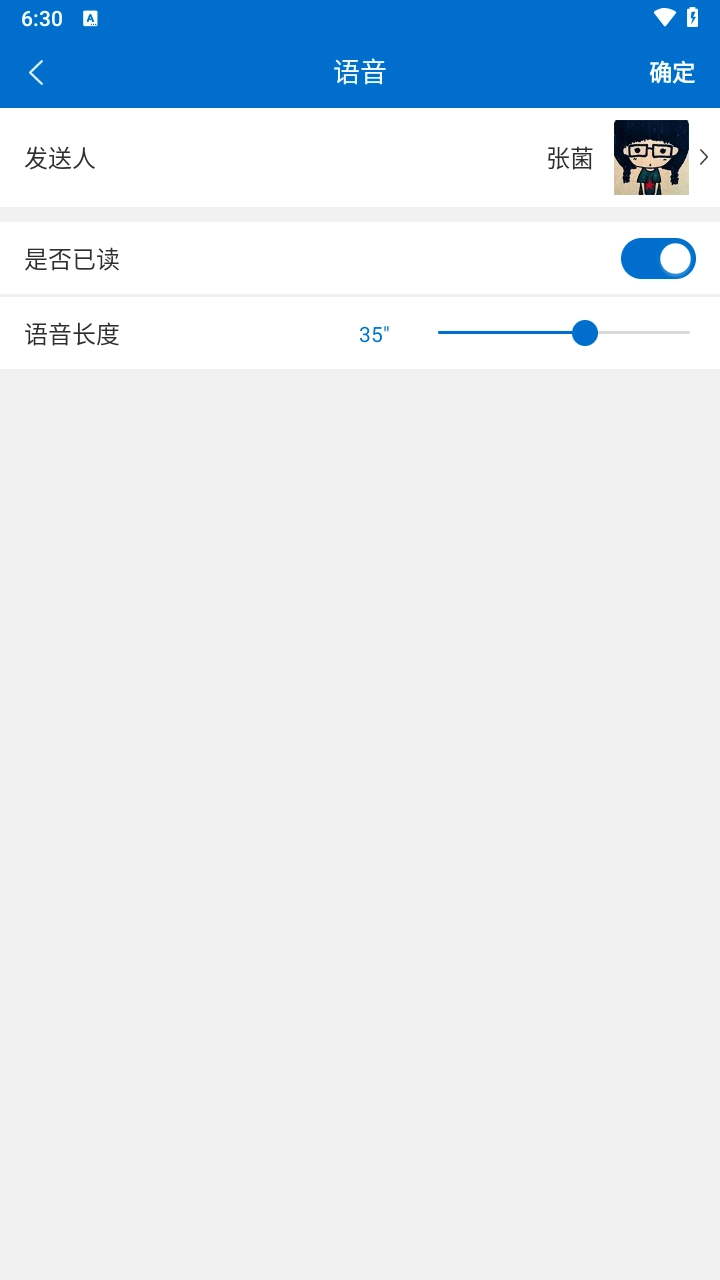
Task: Select the navigation back chevron
Action: [x=35, y=72]
